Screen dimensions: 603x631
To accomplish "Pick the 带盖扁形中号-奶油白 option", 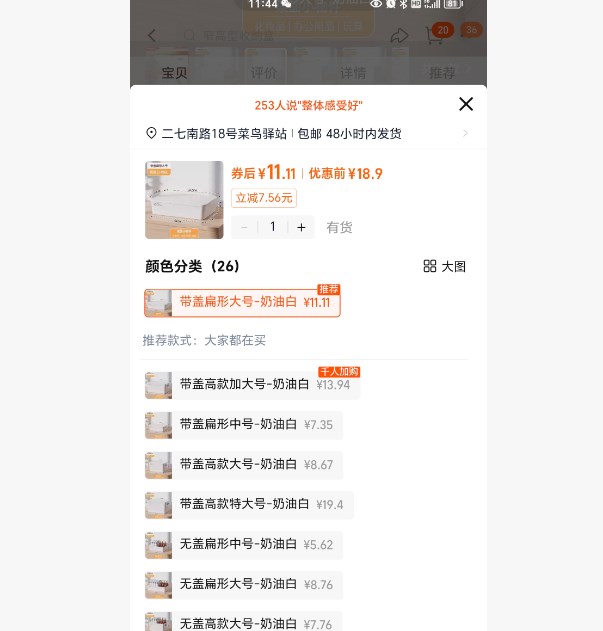I will point(243,425).
